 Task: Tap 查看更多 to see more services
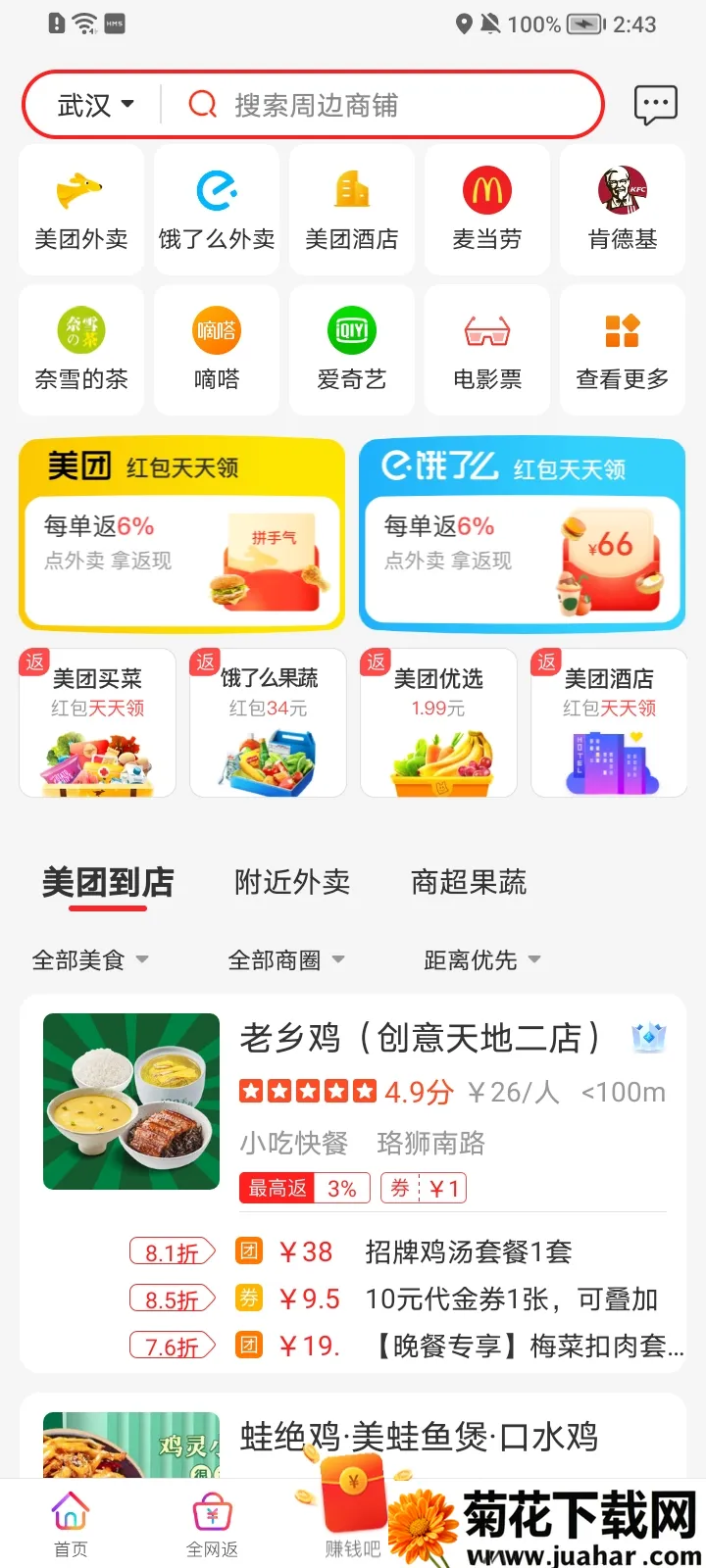click(623, 350)
